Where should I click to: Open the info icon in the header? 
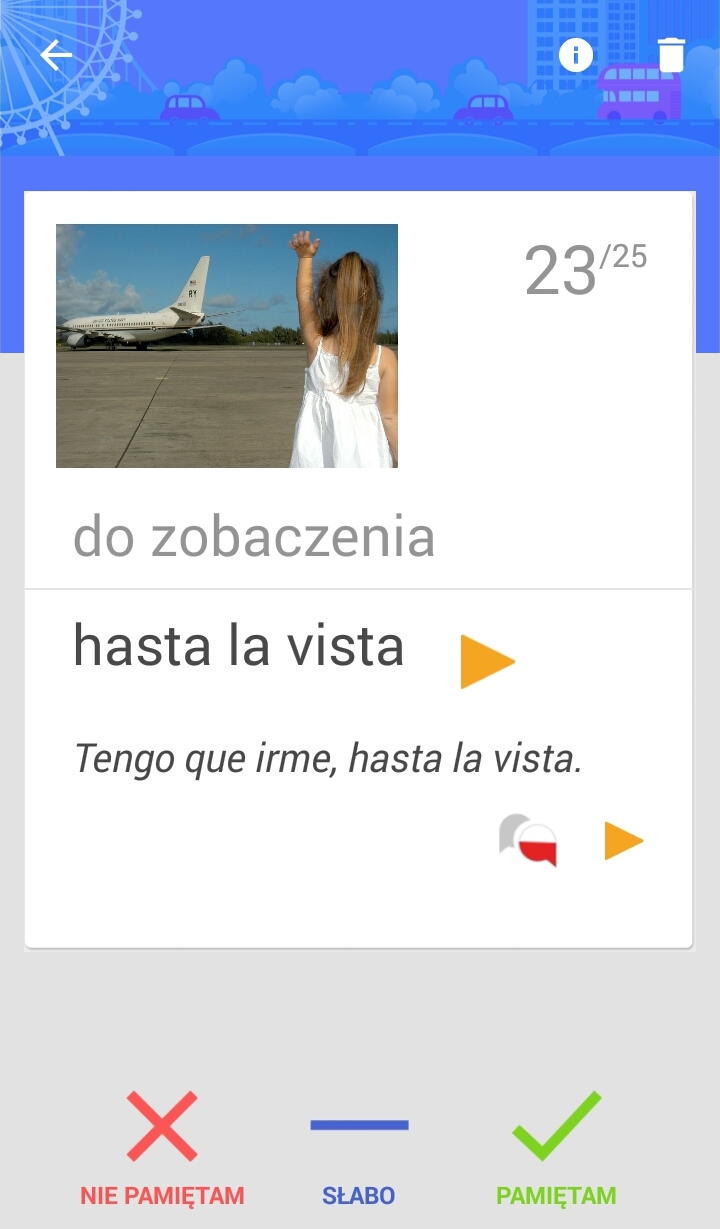(576, 54)
